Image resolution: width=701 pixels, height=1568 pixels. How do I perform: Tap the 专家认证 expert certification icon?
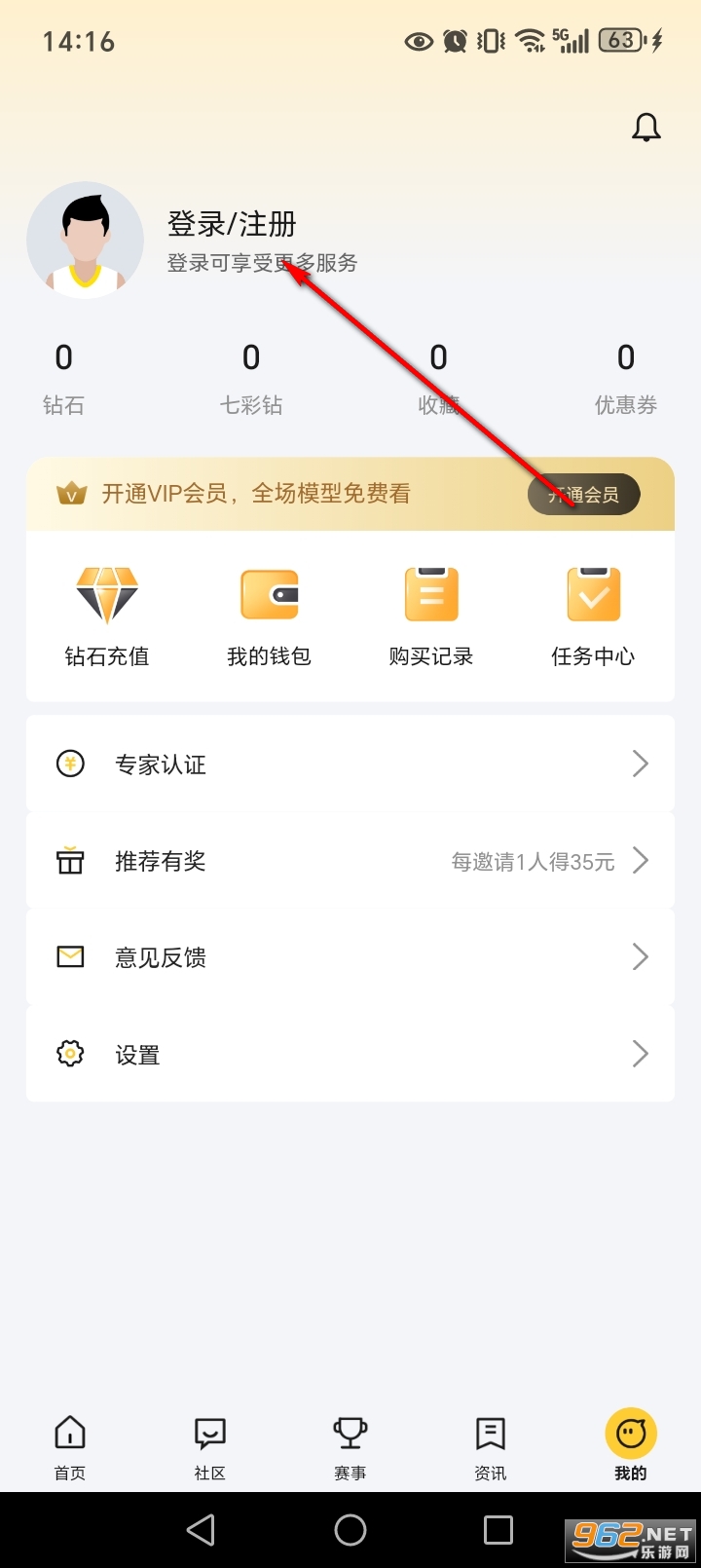68,764
